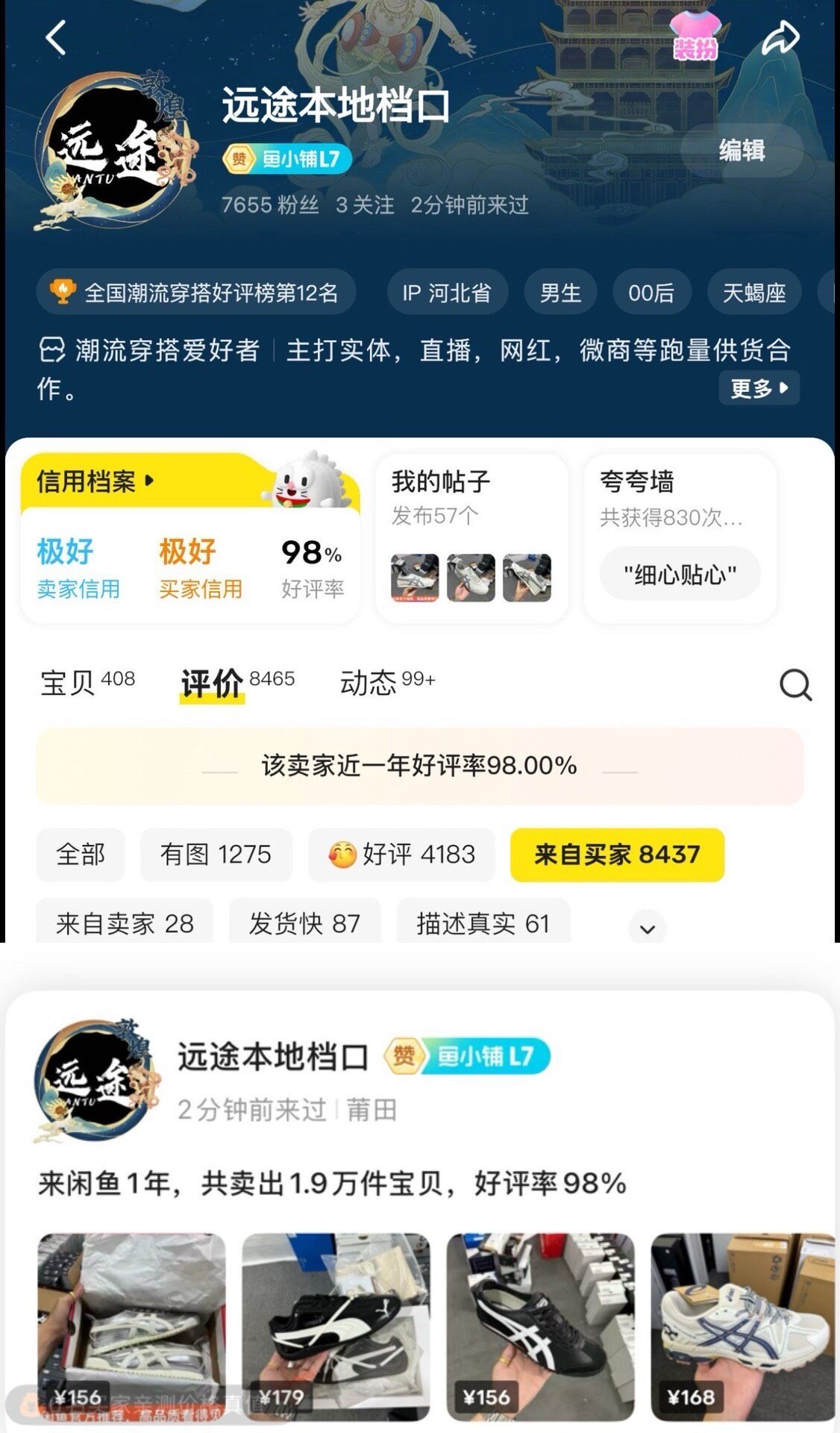Open the 我的帖子 posts card
Screen dimensions: 840x1433
point(471,537)
